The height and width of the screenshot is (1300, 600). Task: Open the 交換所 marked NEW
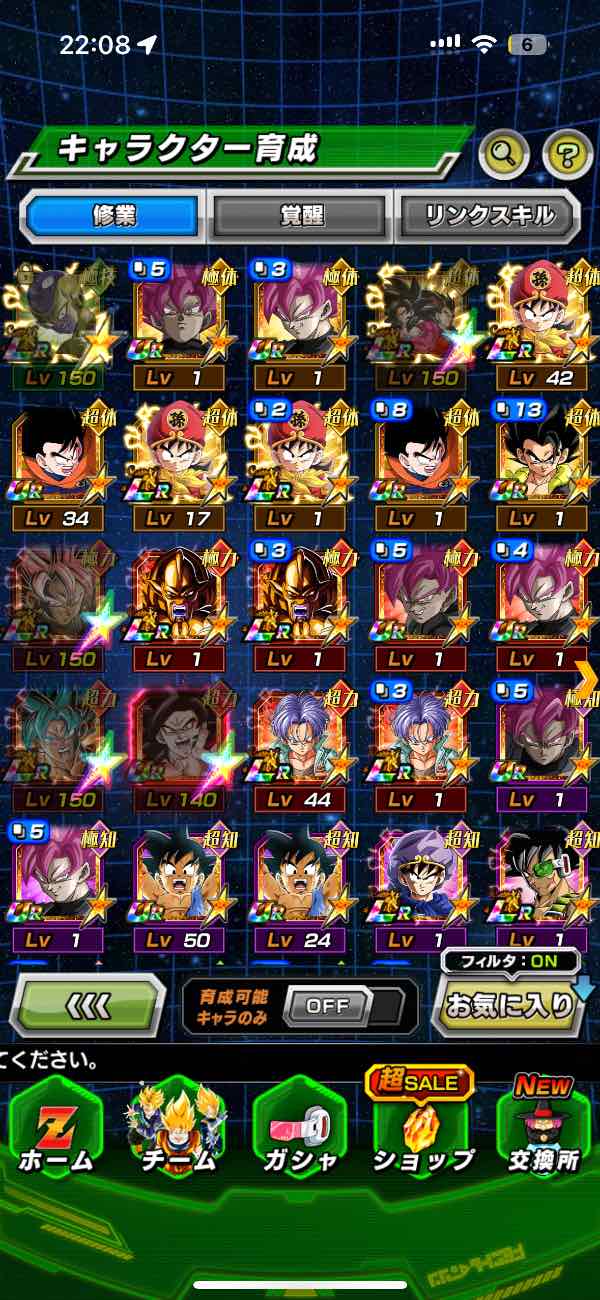pyautogui.click(x=542, y=1130)
